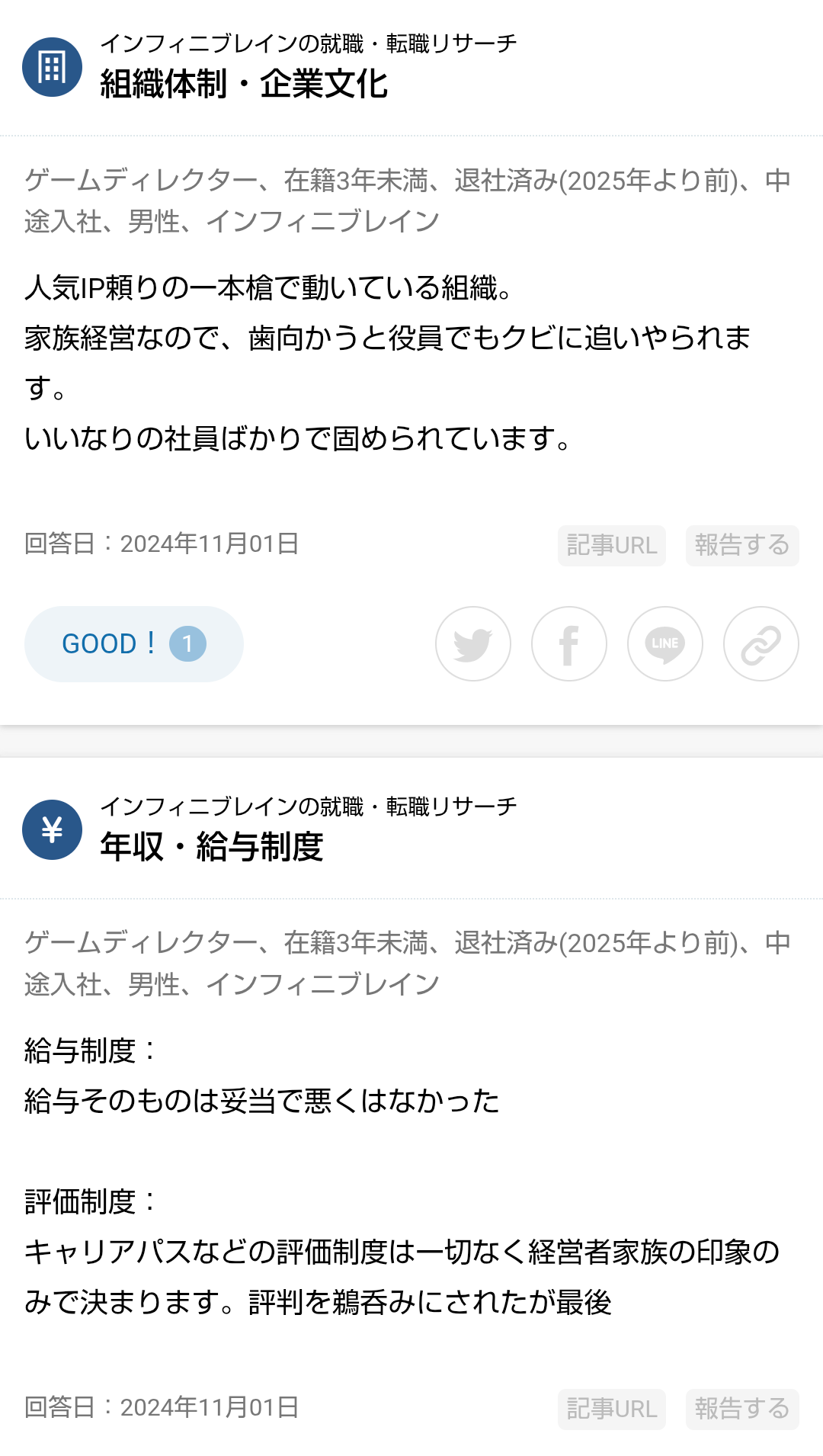This screenshot has width=823, height=1456.
Task: Copy link of the 組織体制 review
Action: [761, 644]
